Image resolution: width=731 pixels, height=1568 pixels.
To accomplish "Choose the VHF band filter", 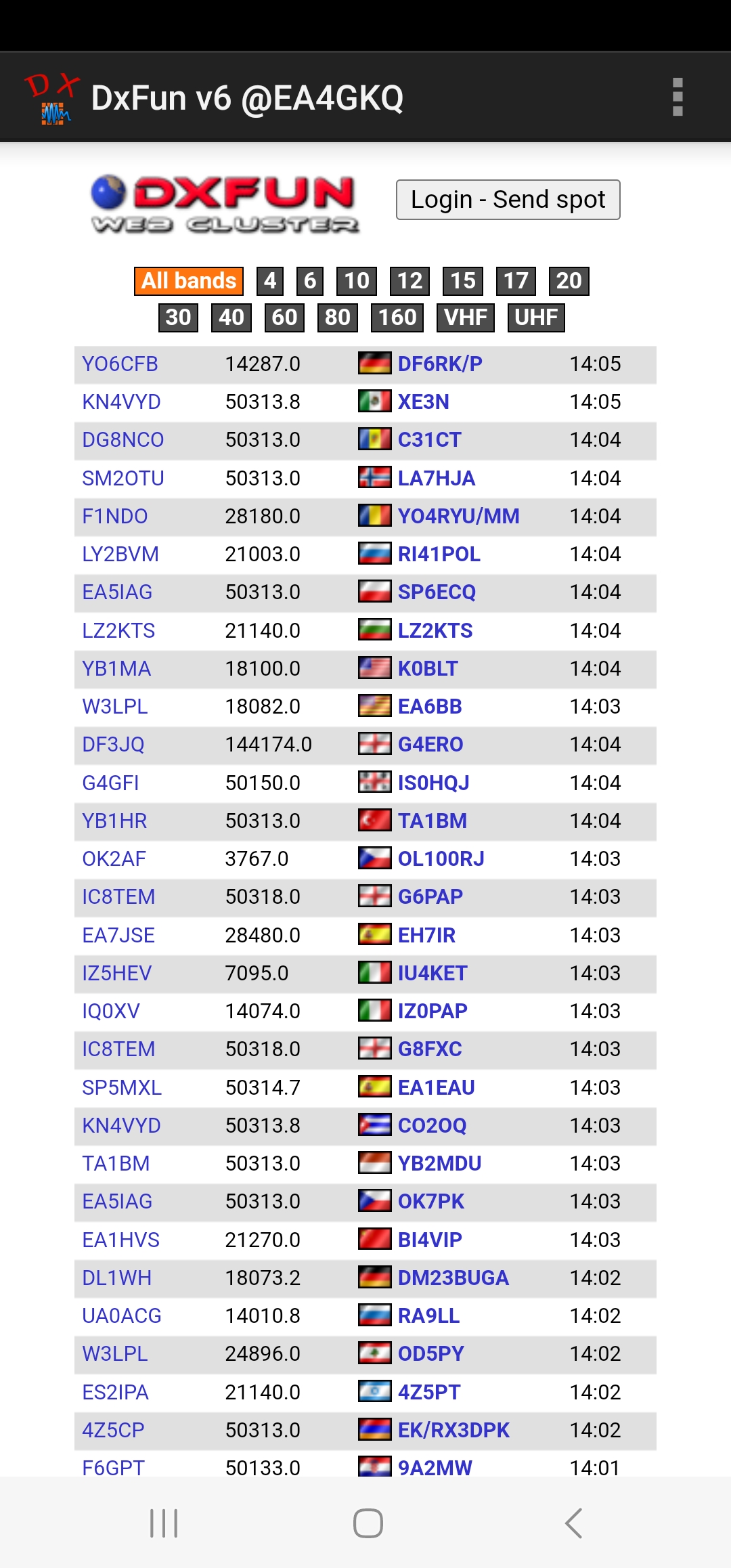I will 466,318.
